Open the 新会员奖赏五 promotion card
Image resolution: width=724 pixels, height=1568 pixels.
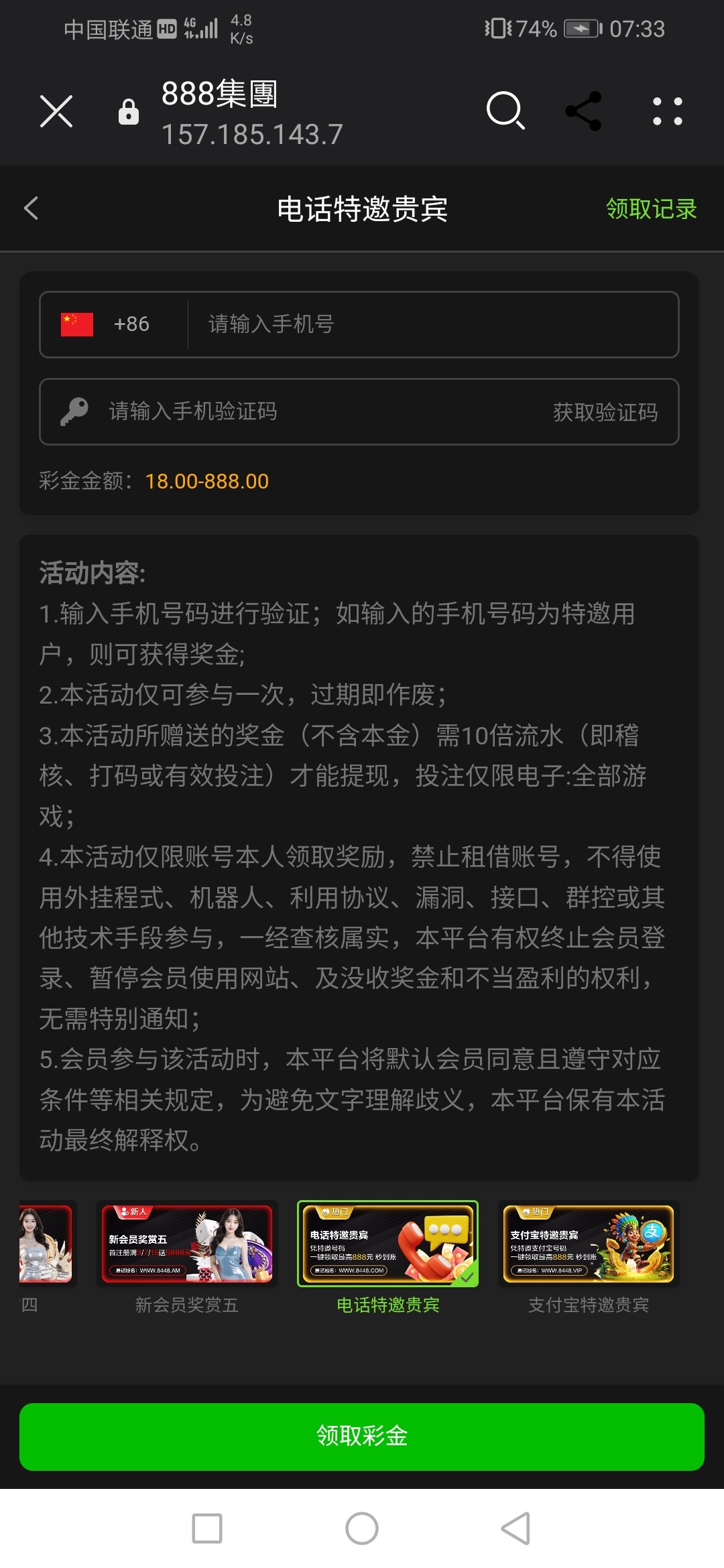pyautogui.click(x=187, y=1244)
